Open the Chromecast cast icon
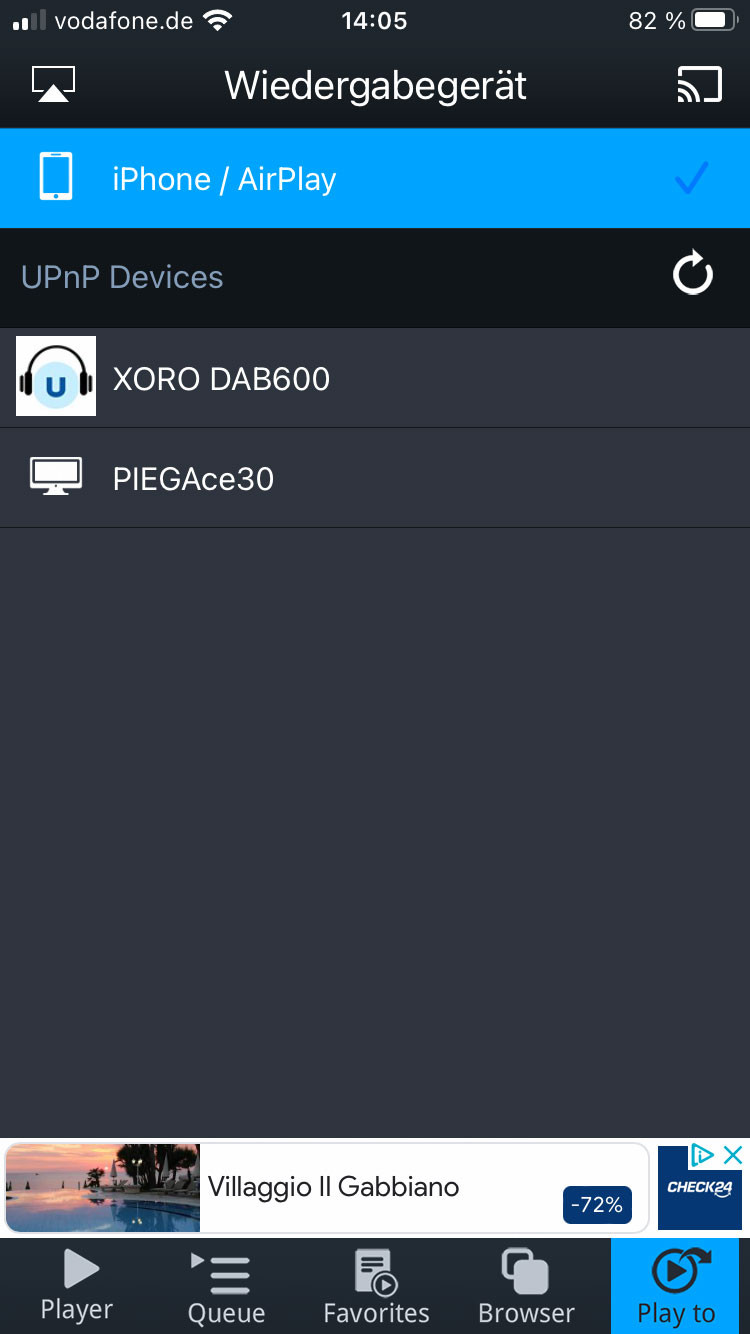Screen dimensions: 750x1334 pyautogui.click(x=699, y=85)
